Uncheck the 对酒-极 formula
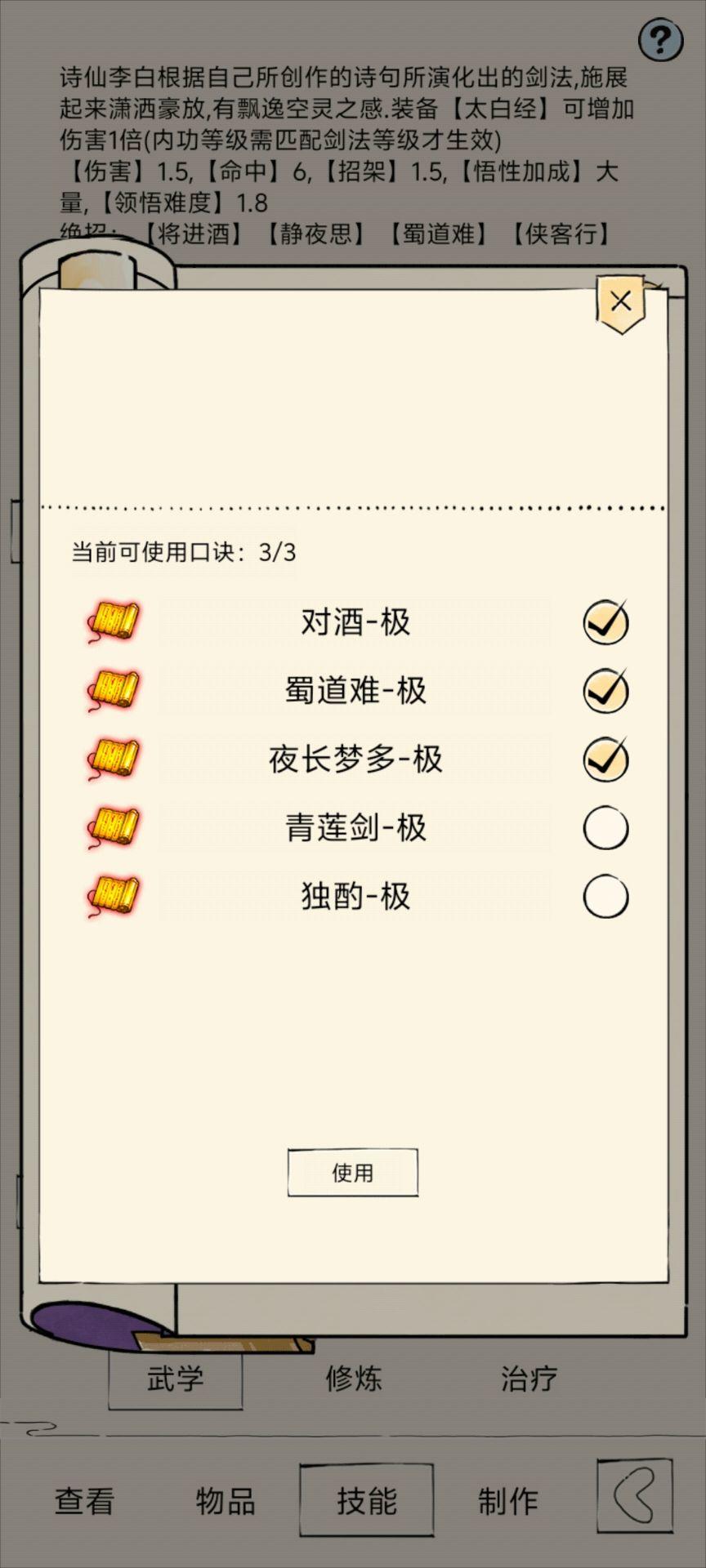Viewport: 706px width, 1568px height. 605,622
